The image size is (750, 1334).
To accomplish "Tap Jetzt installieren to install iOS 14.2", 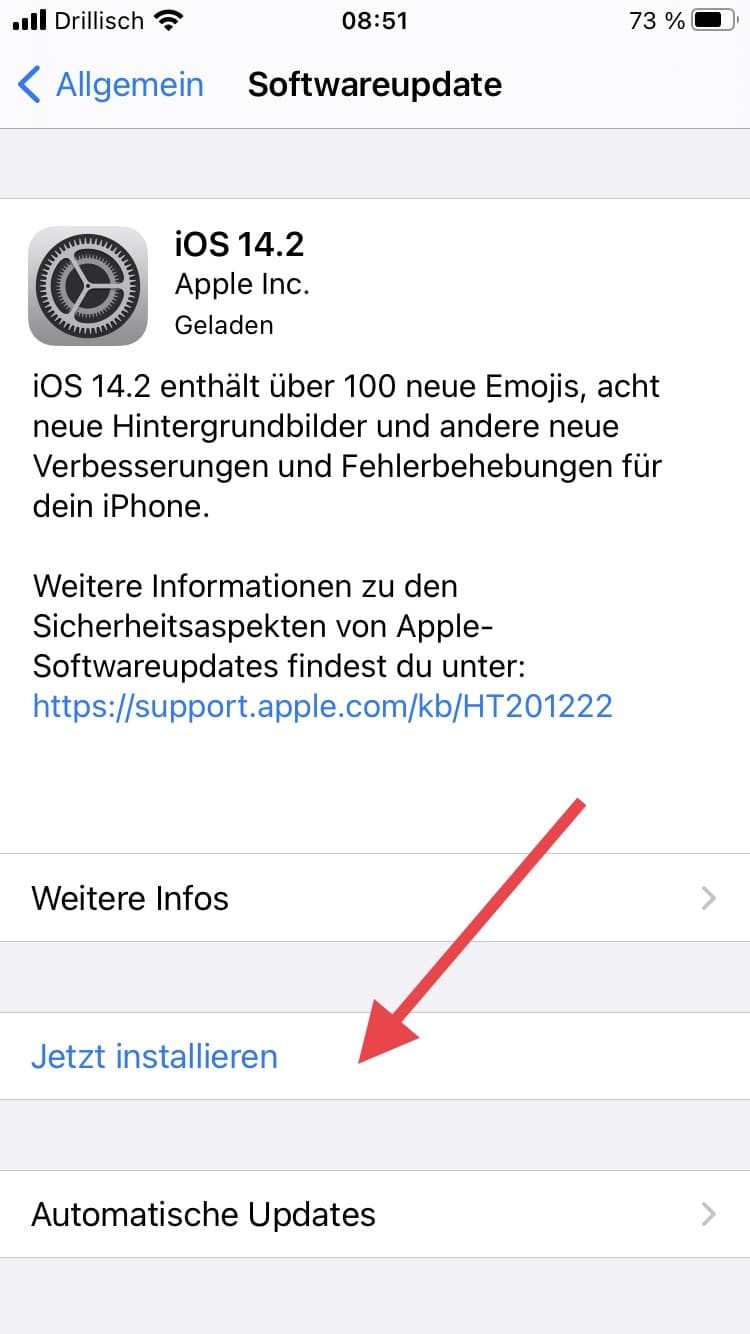I will 155,1056.
